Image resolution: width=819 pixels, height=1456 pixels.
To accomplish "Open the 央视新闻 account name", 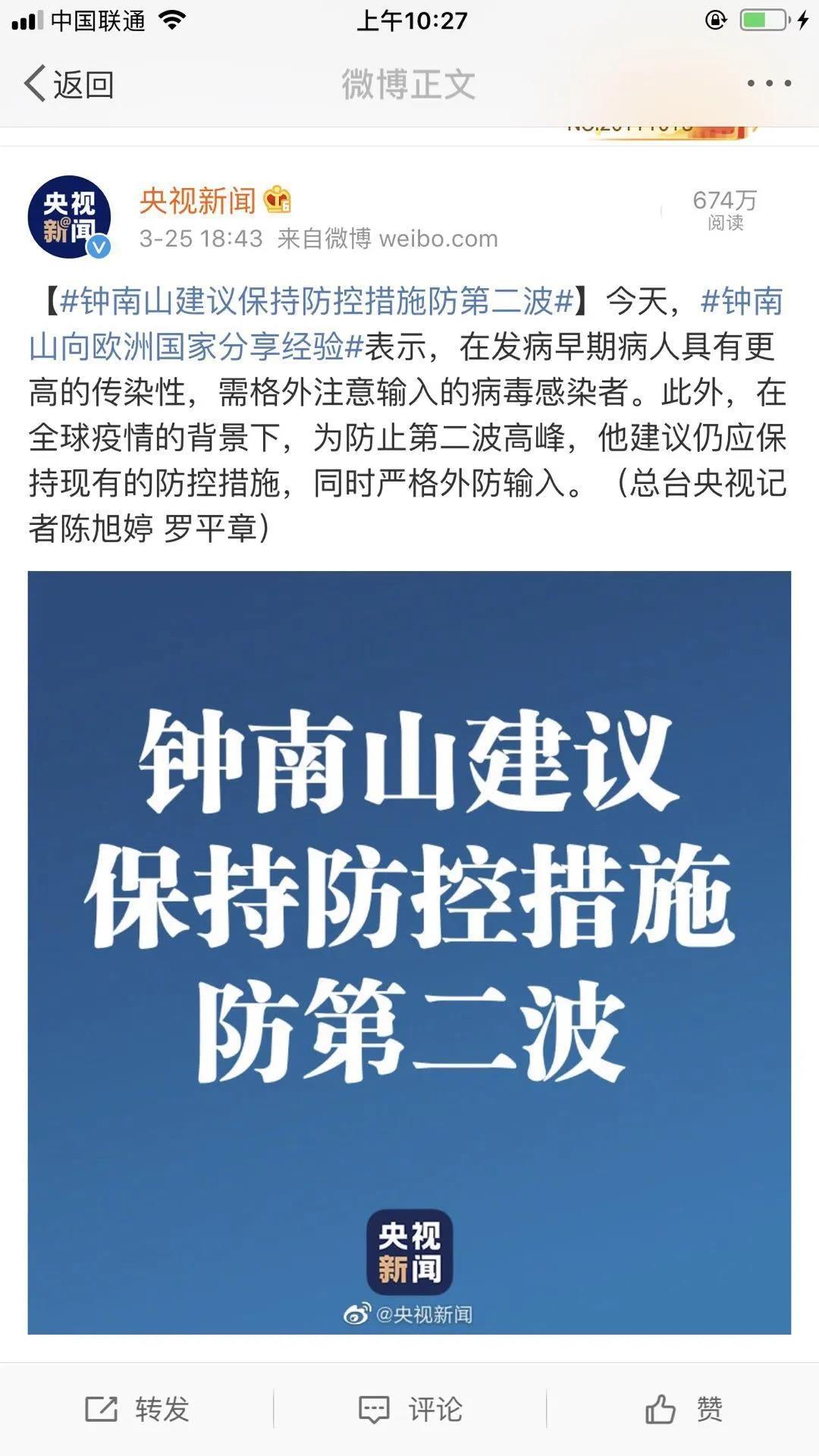I will pos(199,201).
